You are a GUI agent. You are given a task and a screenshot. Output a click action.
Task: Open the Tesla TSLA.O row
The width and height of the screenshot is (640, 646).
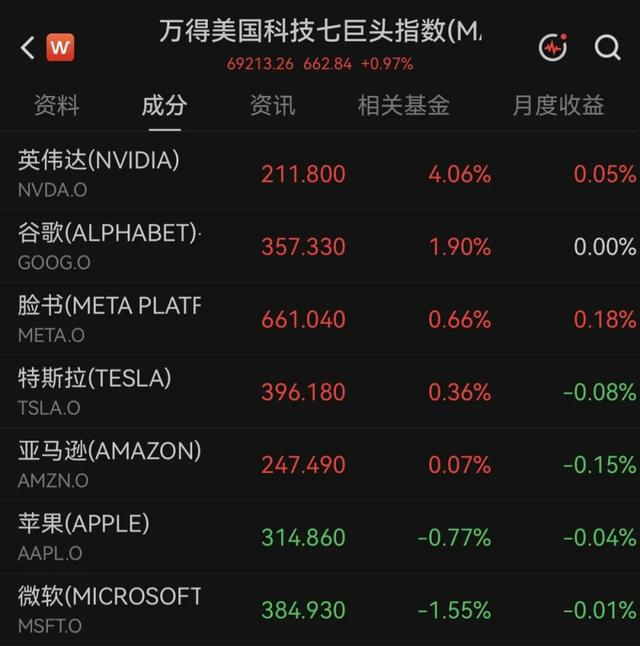[320, 391]
